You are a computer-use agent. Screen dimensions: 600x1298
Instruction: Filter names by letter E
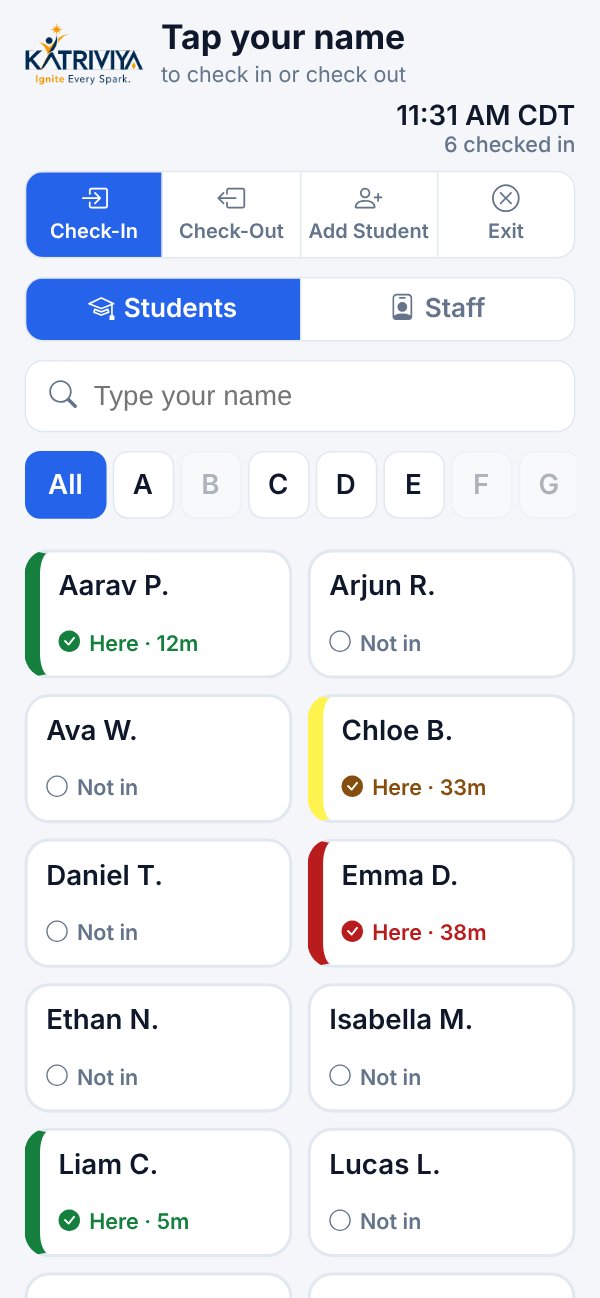pos(413,485)
